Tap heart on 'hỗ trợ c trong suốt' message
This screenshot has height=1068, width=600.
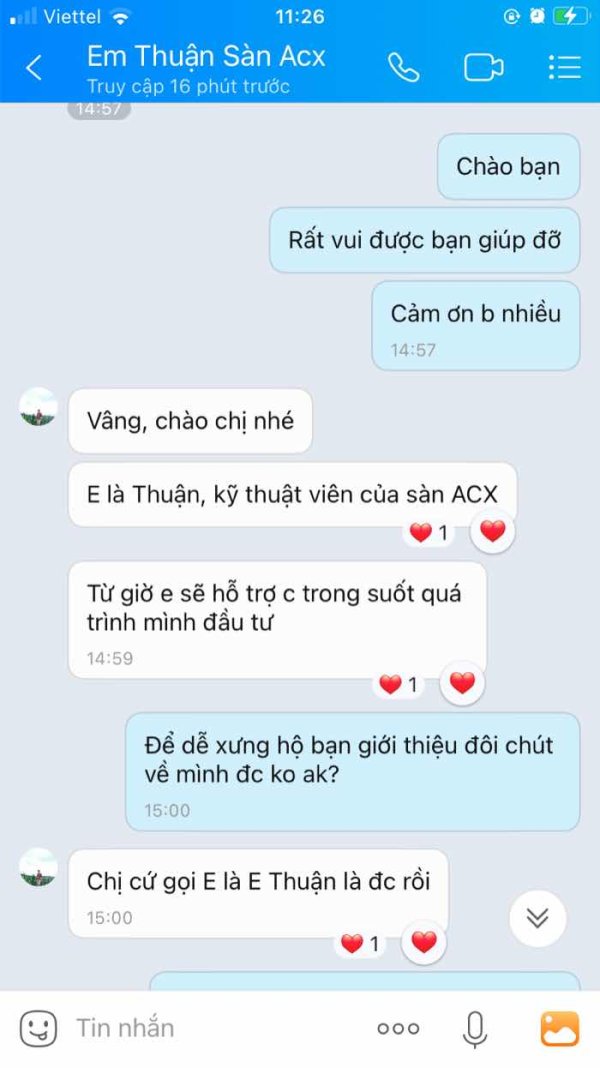click(462, 683)
